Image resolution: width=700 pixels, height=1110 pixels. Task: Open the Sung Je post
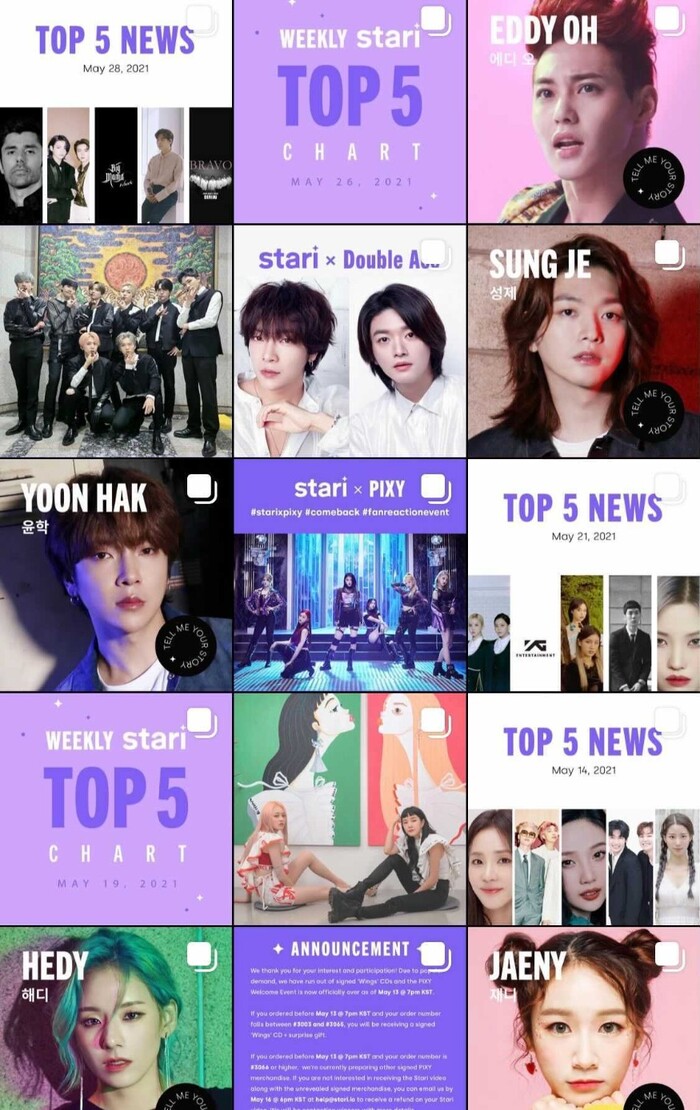point(583,341)
